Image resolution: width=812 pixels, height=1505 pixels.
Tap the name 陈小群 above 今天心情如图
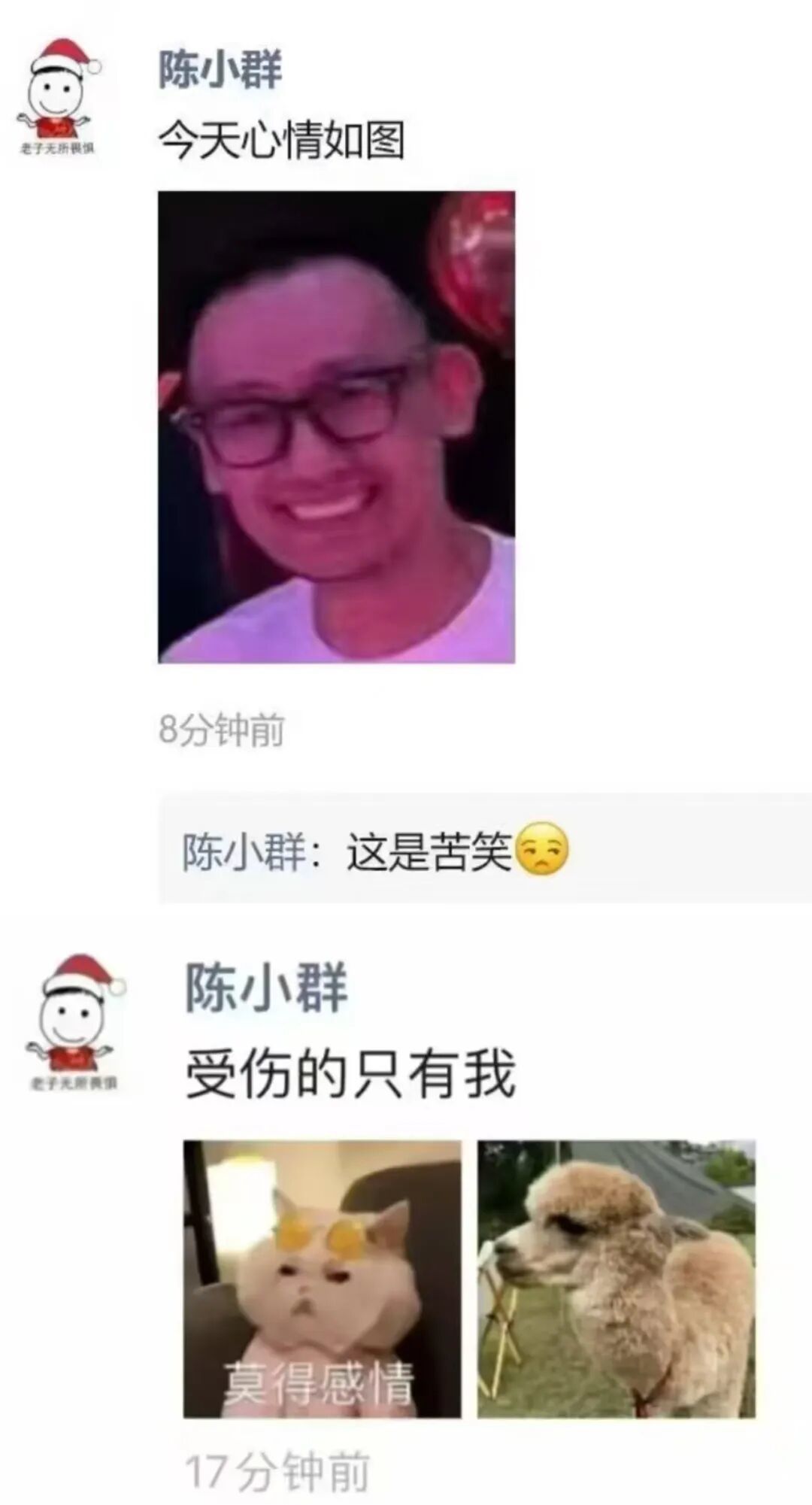pyautogui.click(x=220, y=71)
